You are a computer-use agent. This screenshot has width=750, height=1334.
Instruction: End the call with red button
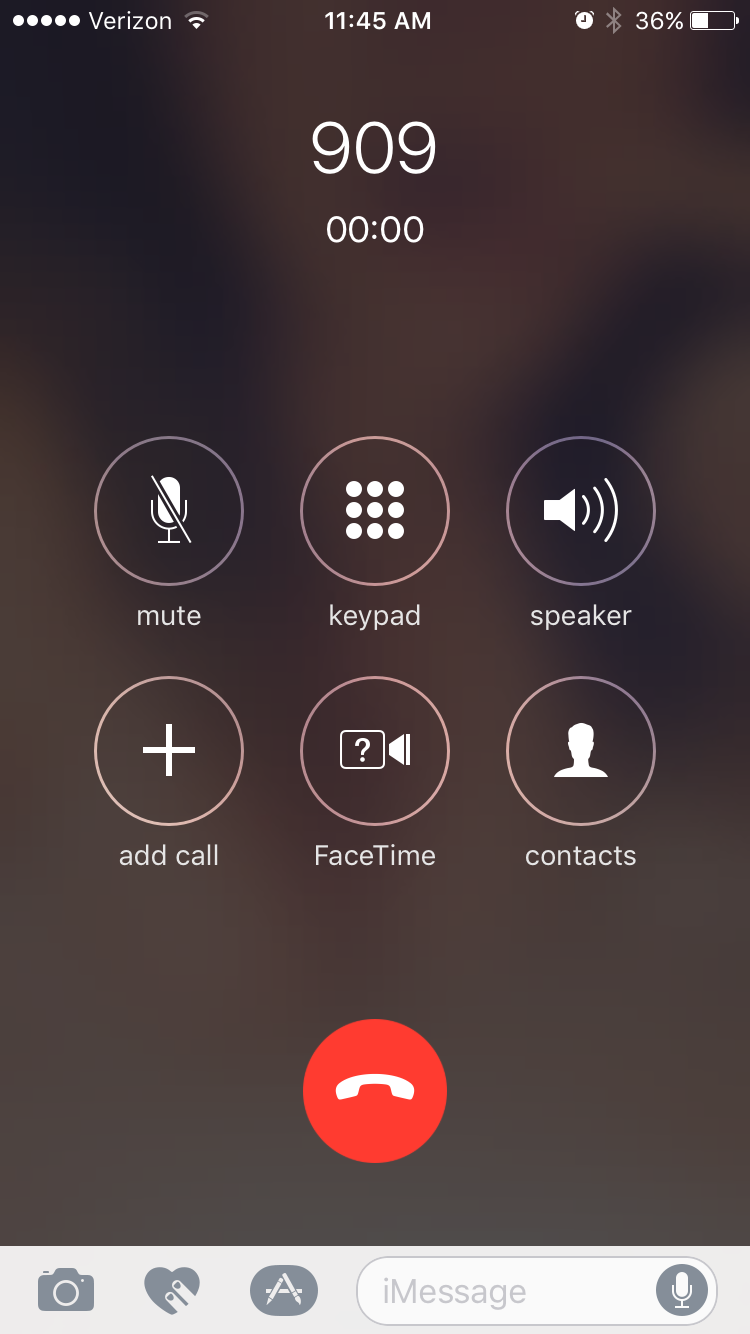(375, 1090)
